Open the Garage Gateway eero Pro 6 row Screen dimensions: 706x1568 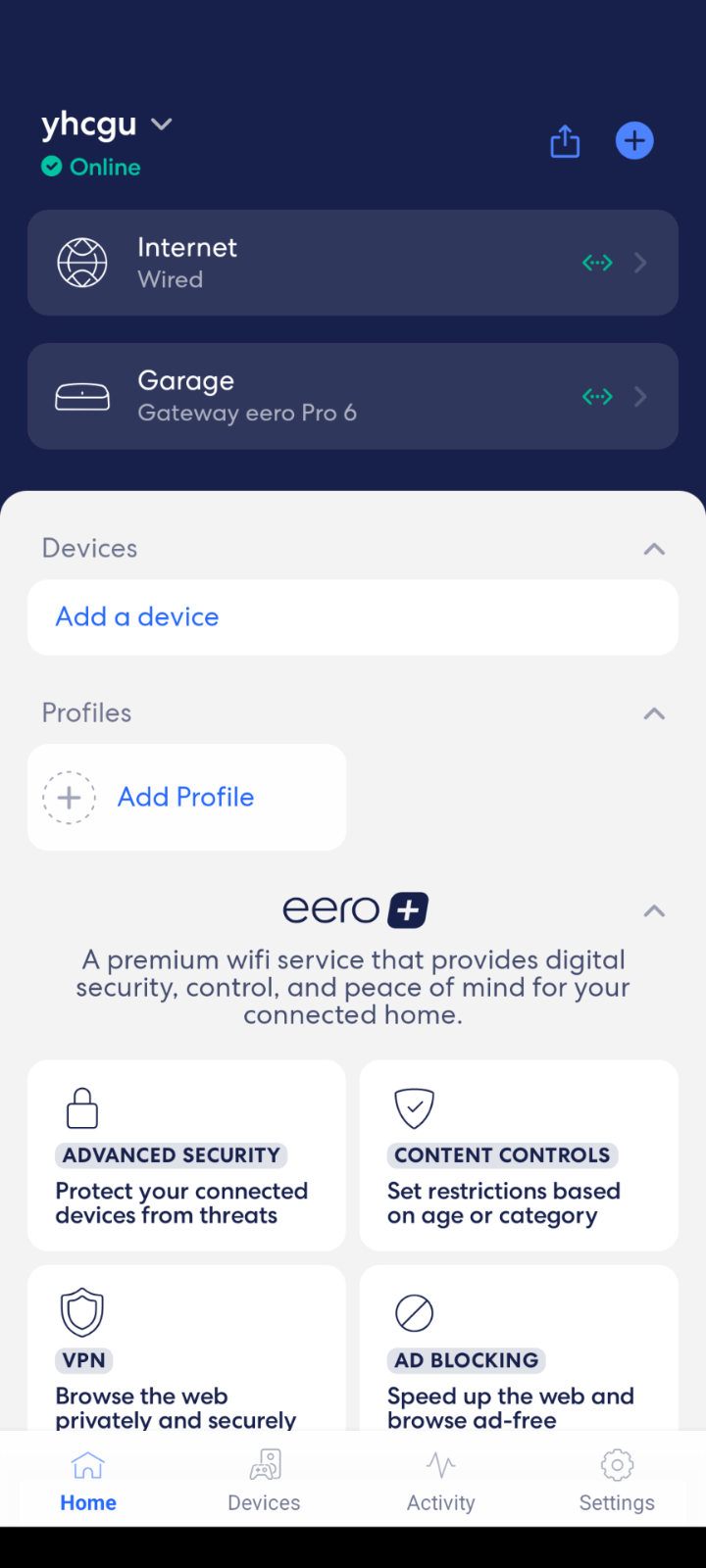(x=353, y=396)
